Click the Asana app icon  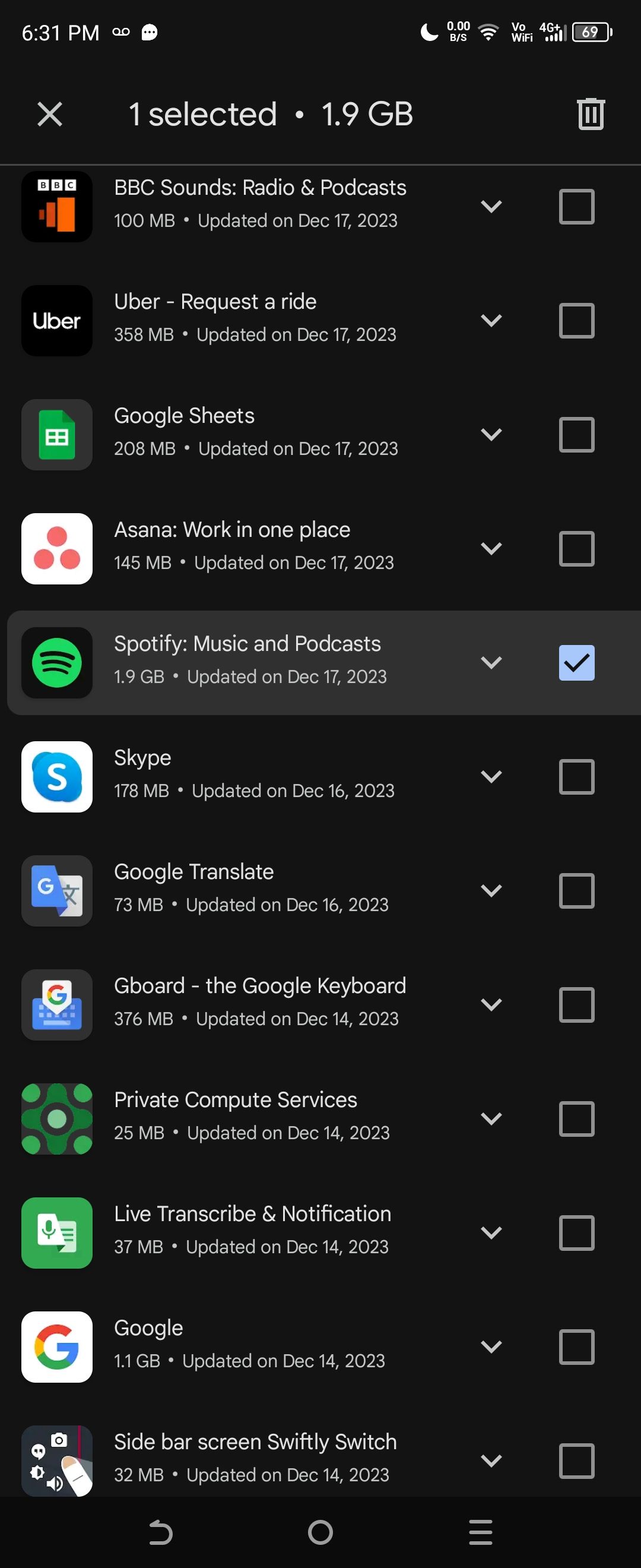[56, 548]
